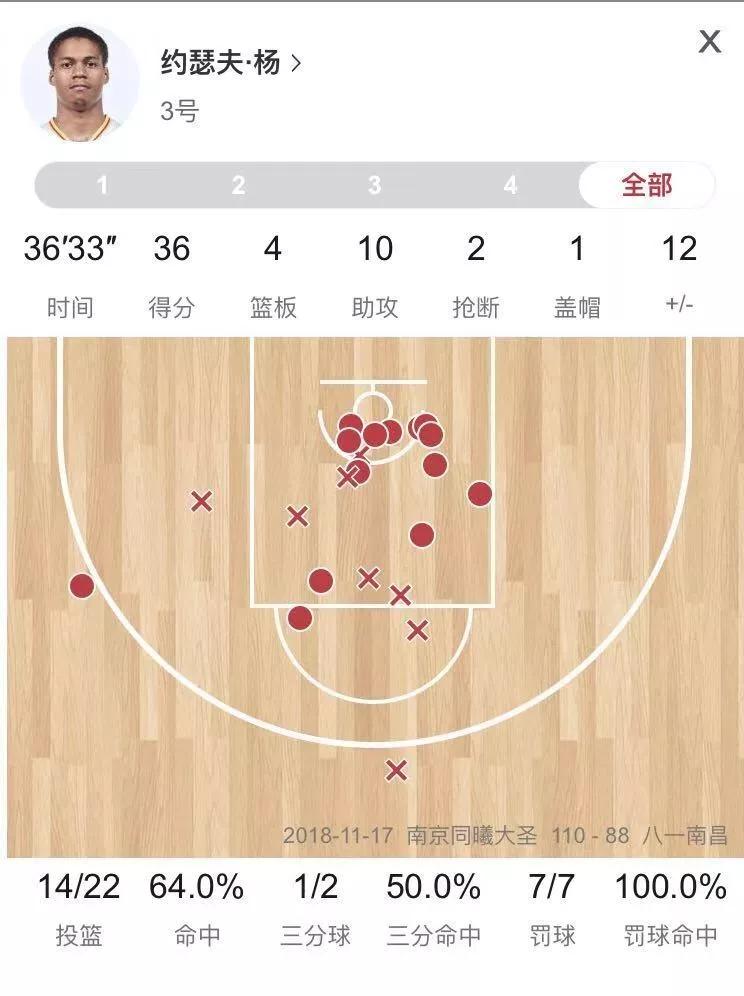Image resolution: width=744 pixels, height=996 pixels.
Task: Tap the player's avatar photo
Action: (80, 80)
